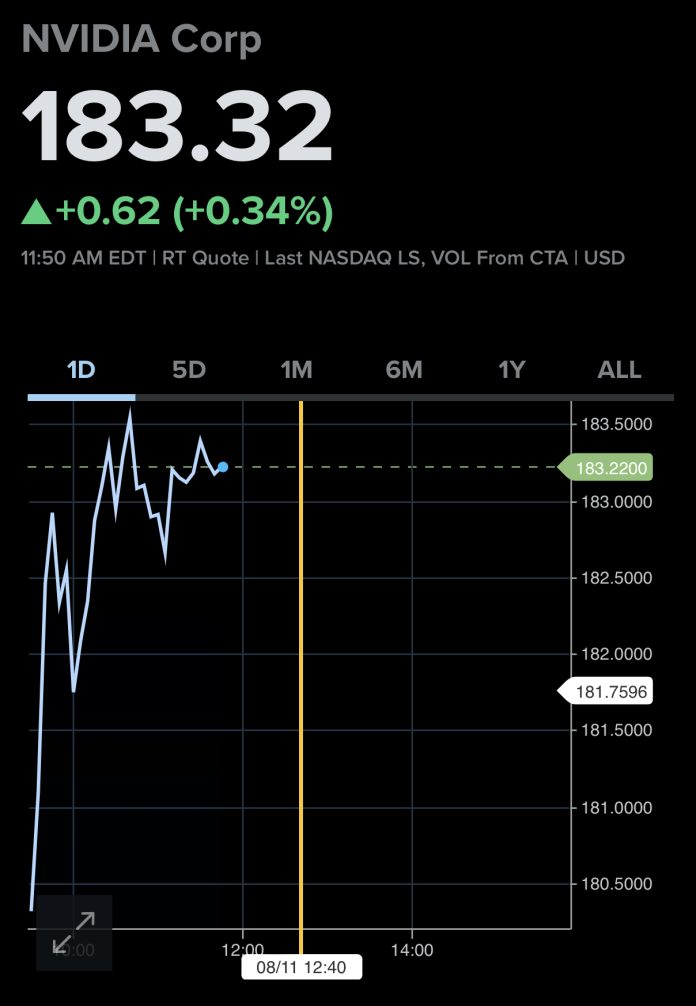Expand the chart to fullscreen

pos(74,932)
